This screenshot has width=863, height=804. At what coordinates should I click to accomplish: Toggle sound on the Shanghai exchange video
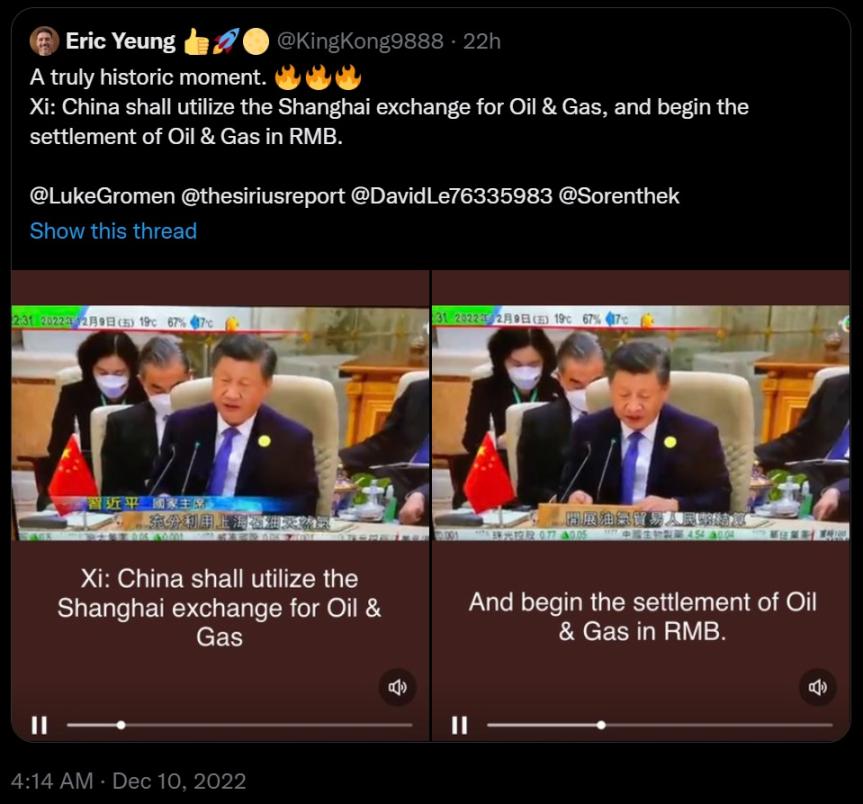click(x=397, y=687)
